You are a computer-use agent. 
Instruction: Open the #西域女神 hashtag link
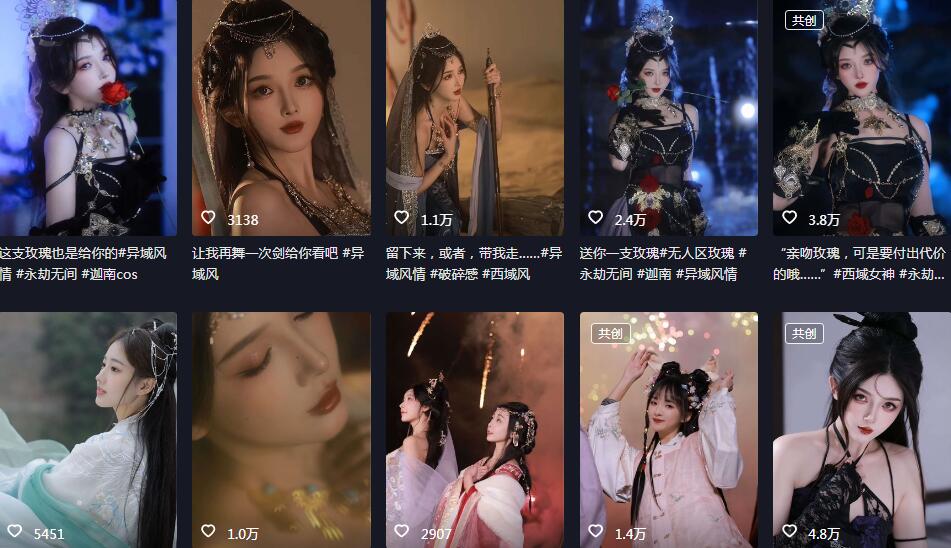(x=864, y=274)
